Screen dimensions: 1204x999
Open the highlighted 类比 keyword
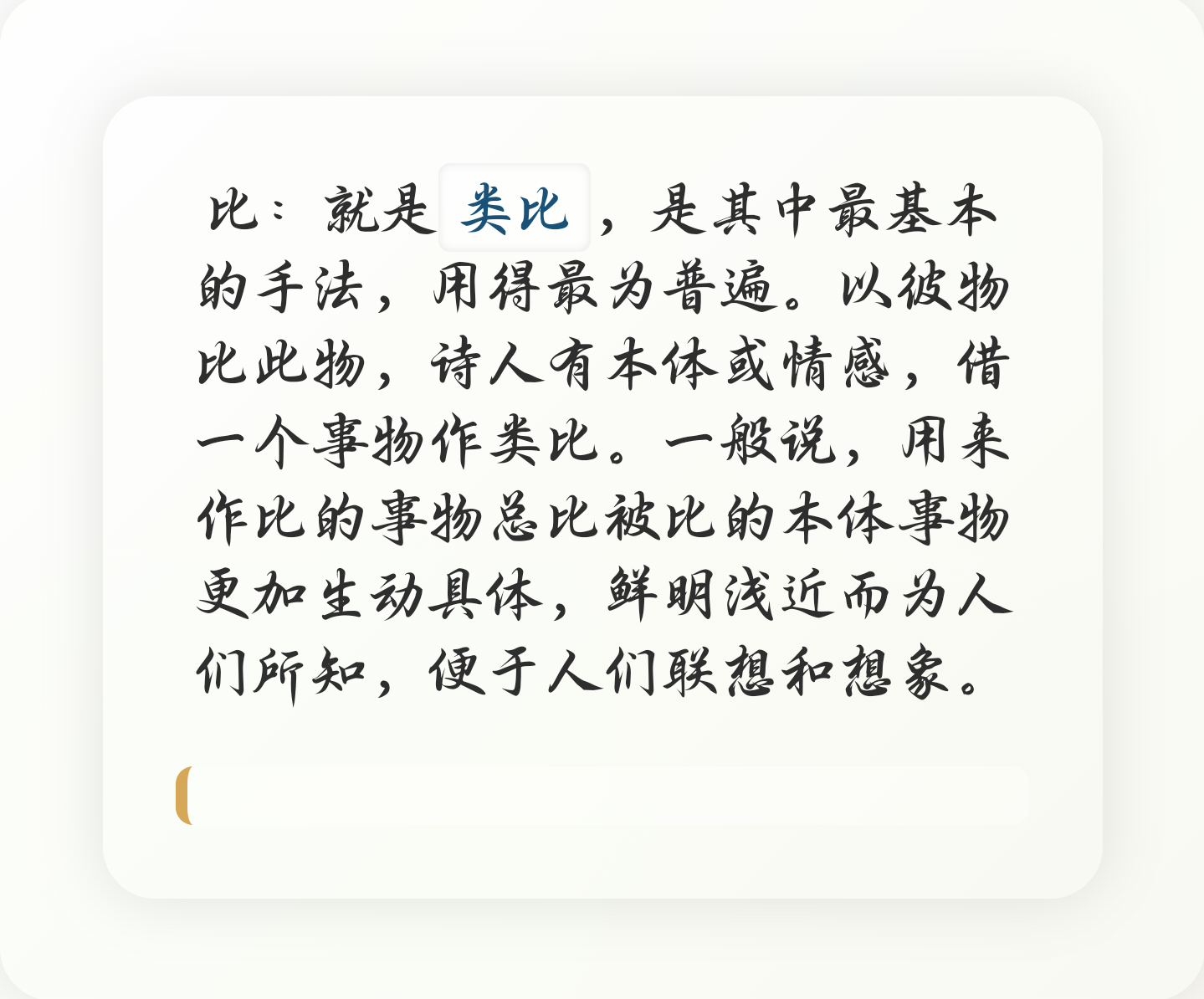(515, 208)
